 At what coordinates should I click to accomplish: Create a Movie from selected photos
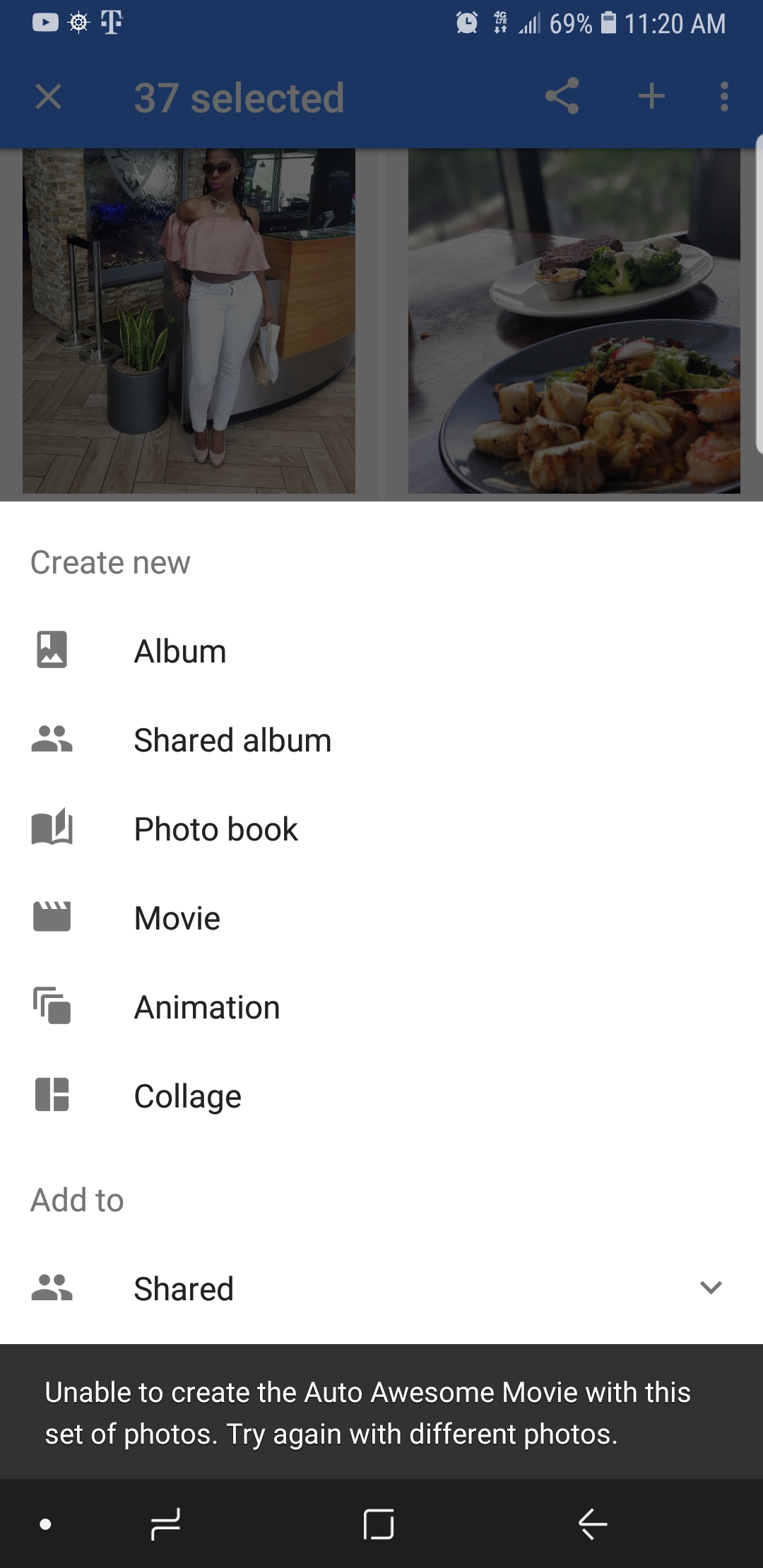177,917
